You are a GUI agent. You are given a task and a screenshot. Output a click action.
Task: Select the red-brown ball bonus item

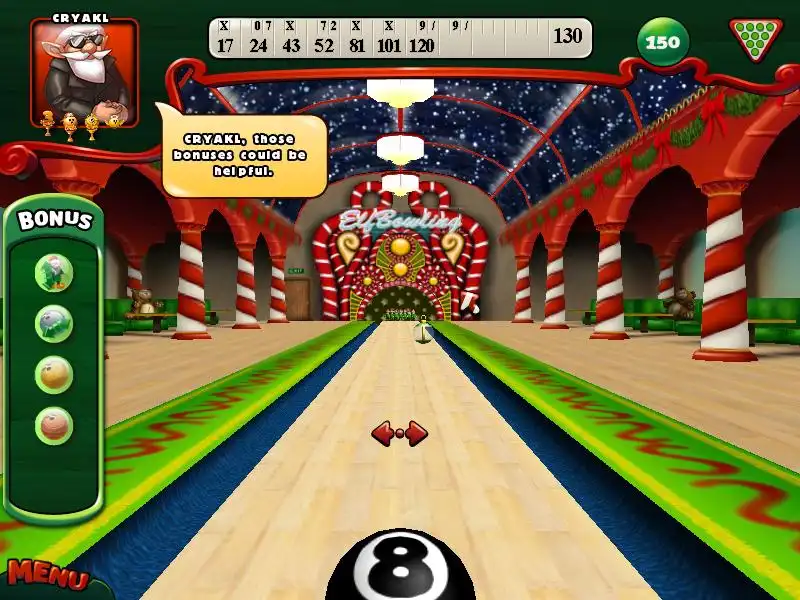pyautogui.click(x=54, y=426)
